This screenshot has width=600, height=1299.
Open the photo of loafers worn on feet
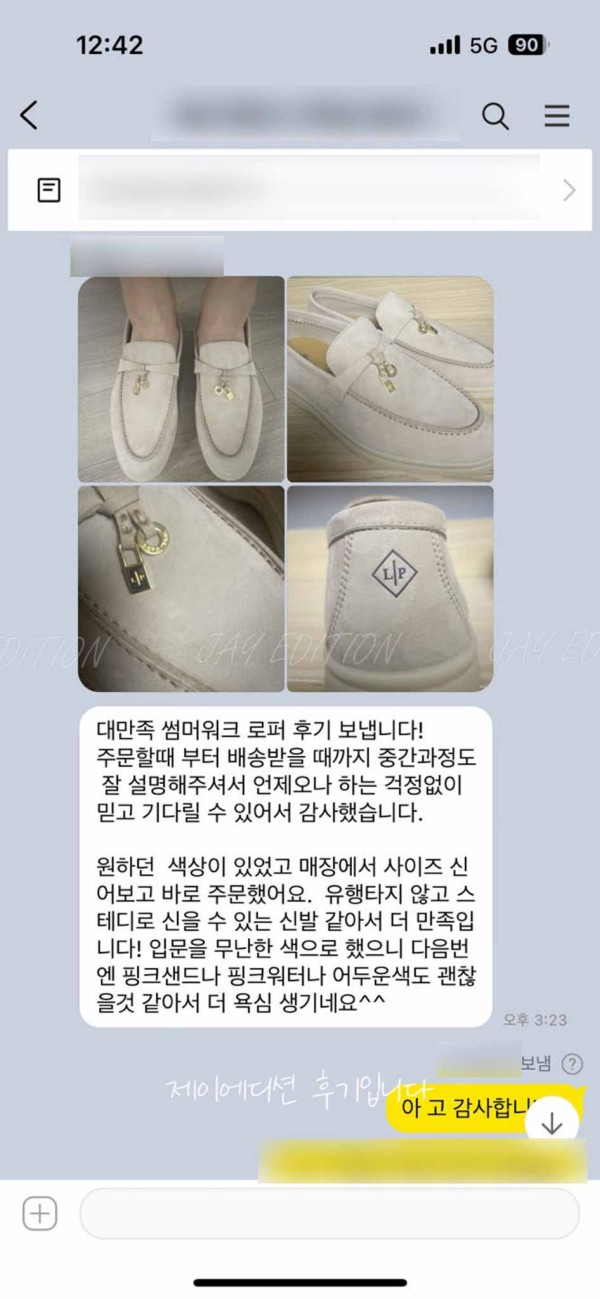point(180,379)
